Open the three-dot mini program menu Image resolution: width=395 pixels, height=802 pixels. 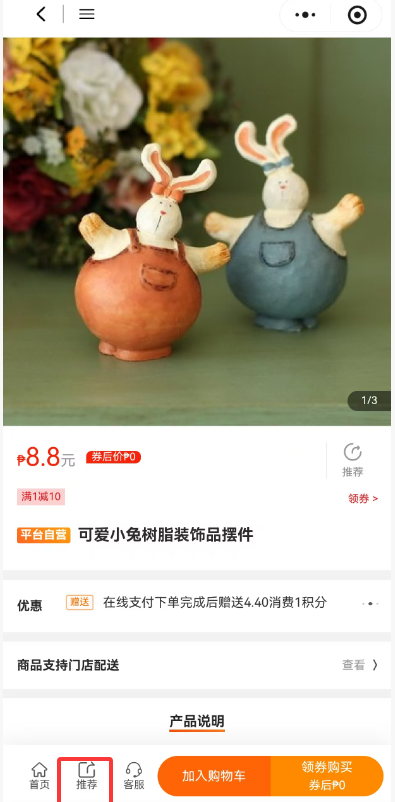coord(305,15)
